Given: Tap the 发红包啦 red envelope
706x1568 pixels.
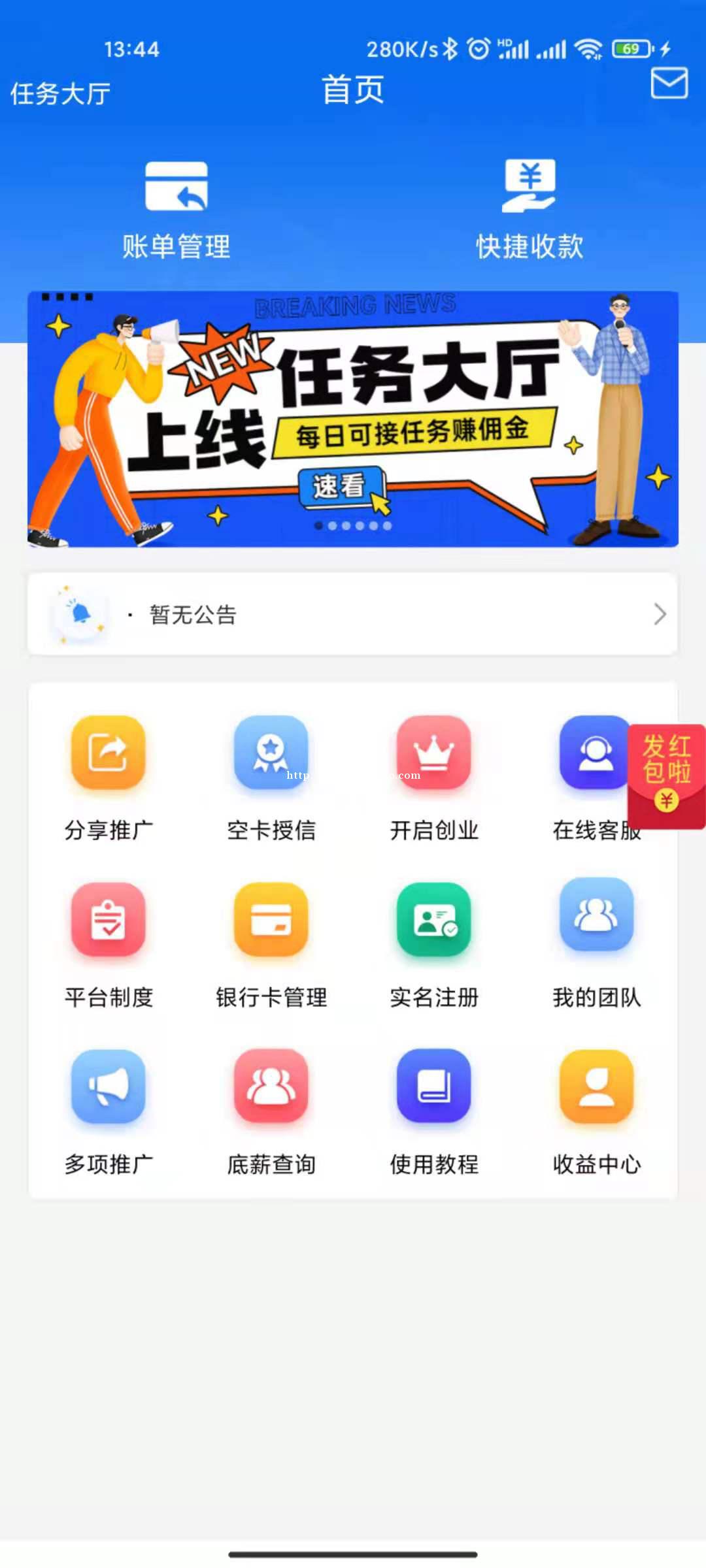Looking at the screenshot, I should click(667, 777).
